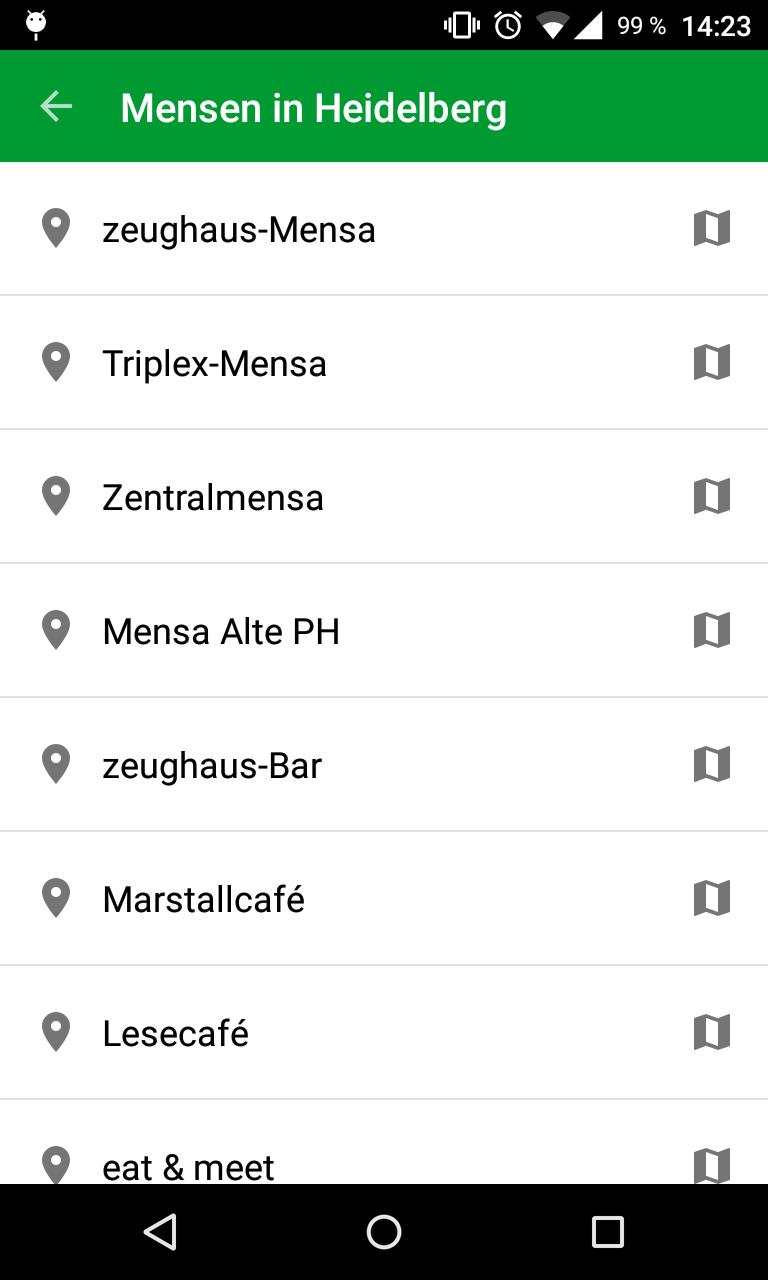View Triplex-Mensa map location
768x1280 pixels.
(712, 362)
